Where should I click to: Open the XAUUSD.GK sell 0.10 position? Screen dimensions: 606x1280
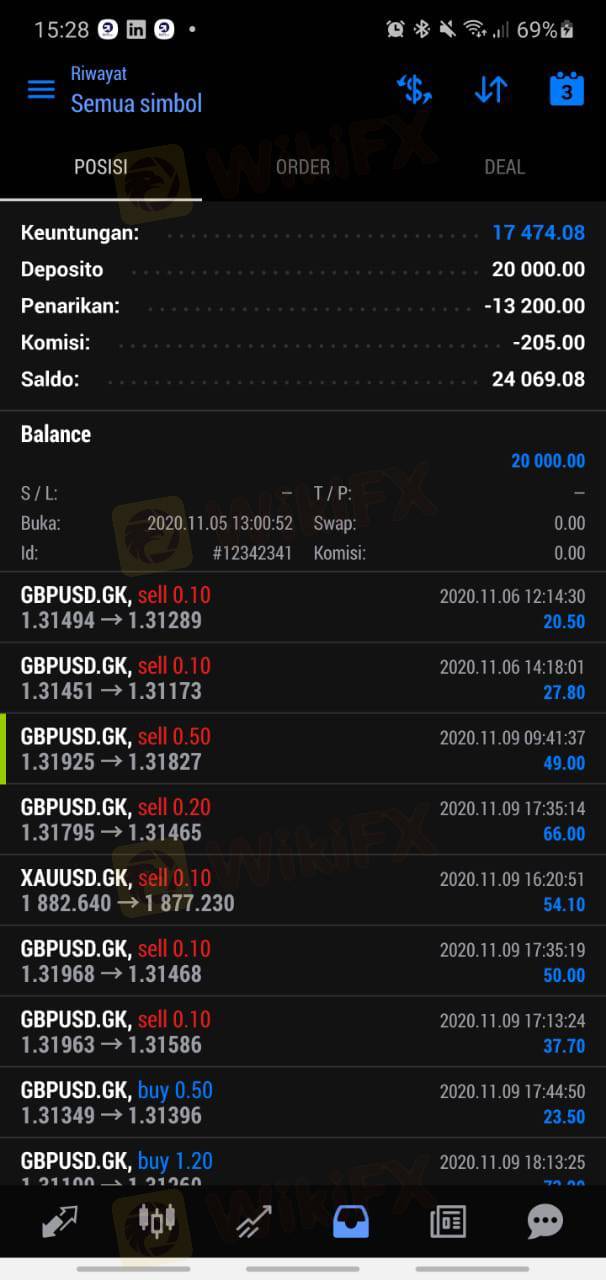pos(303,891)
